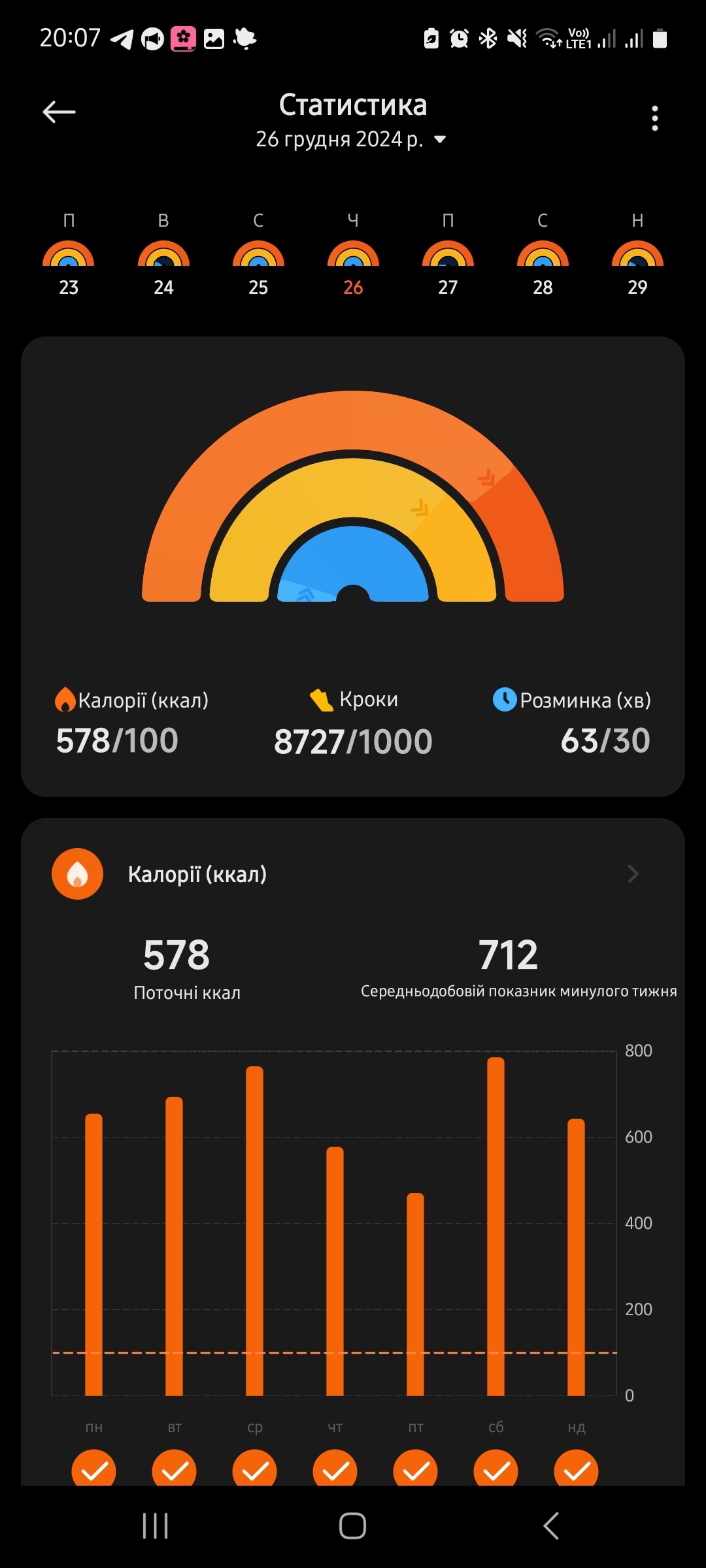Select Friday 27 in the week strip
Screen dimensions: 706x1568
[x=448, y=255]
